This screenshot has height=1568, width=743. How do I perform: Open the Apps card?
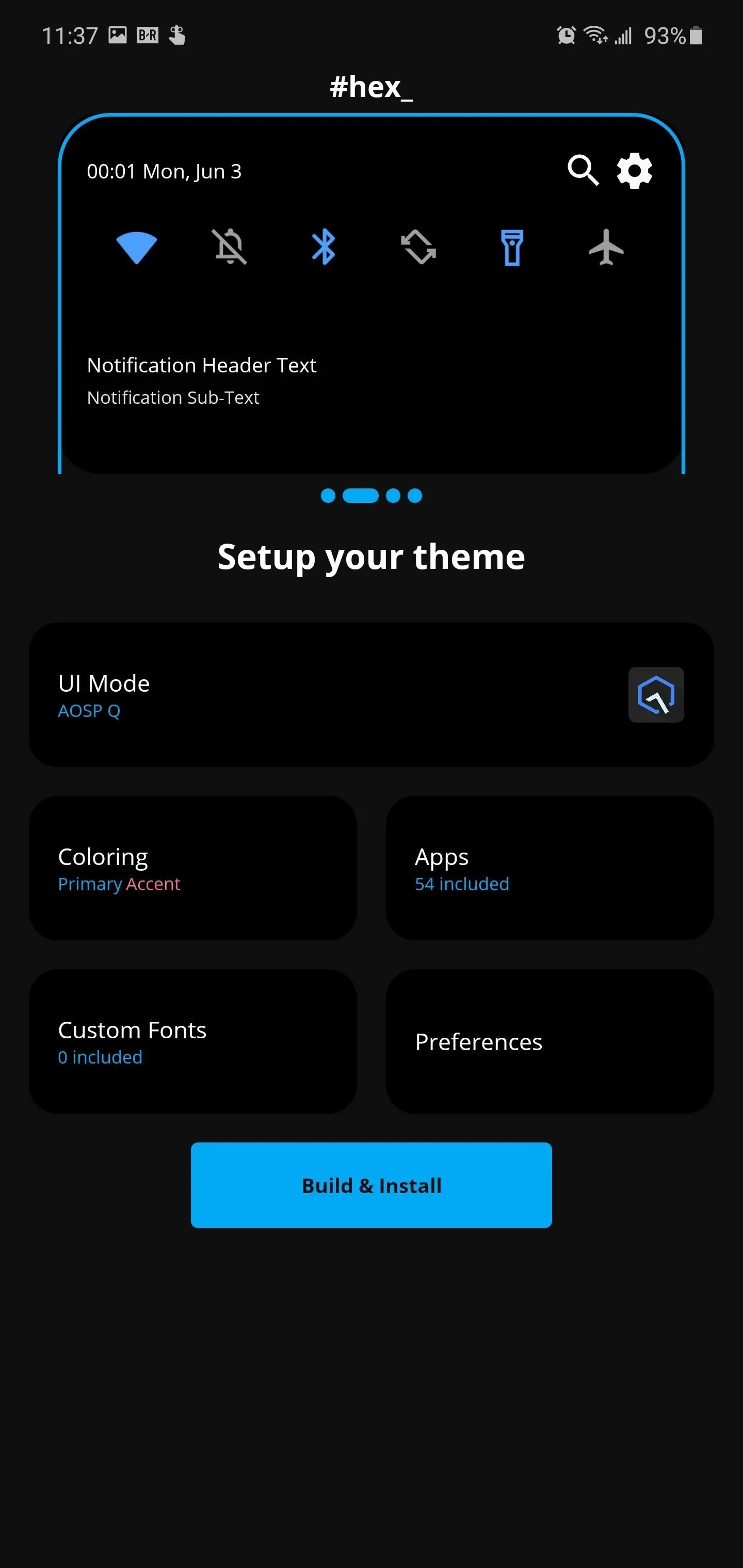(x=550, y=868)
